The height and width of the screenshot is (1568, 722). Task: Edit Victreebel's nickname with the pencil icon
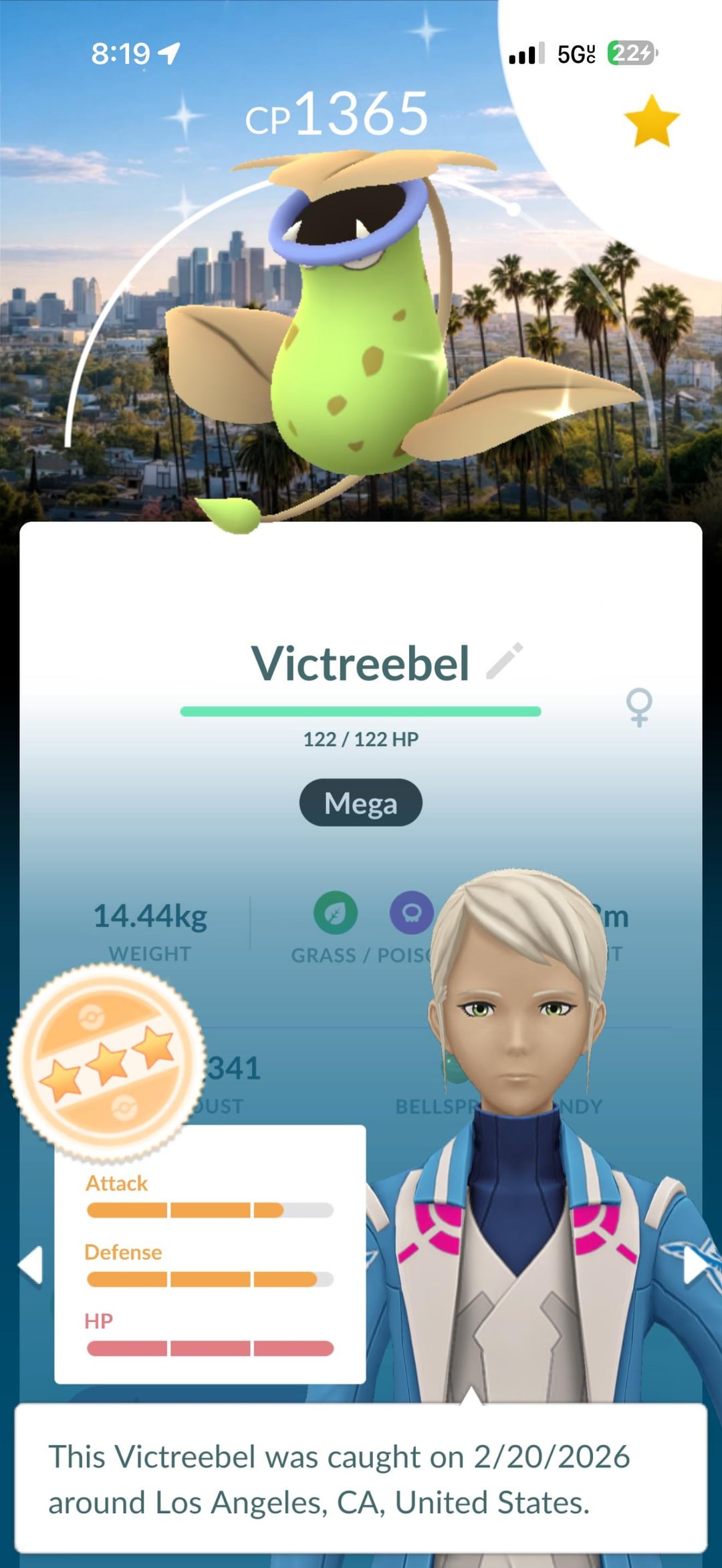pyautogui.click(x=504, y=662)
